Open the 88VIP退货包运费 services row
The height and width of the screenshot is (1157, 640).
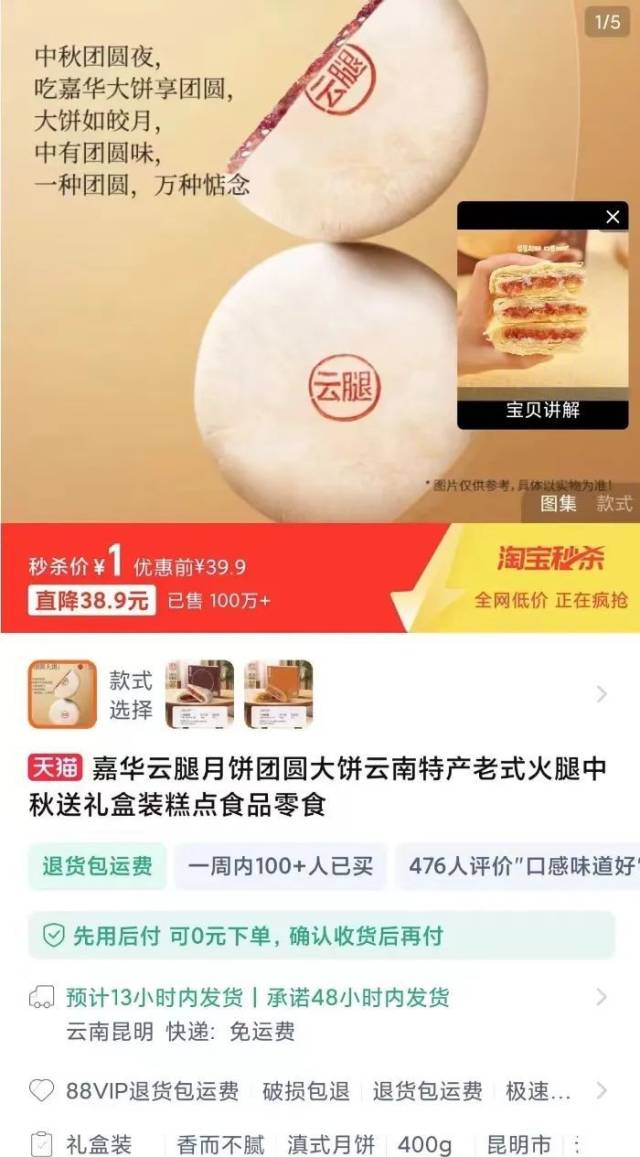[320, 1090]
